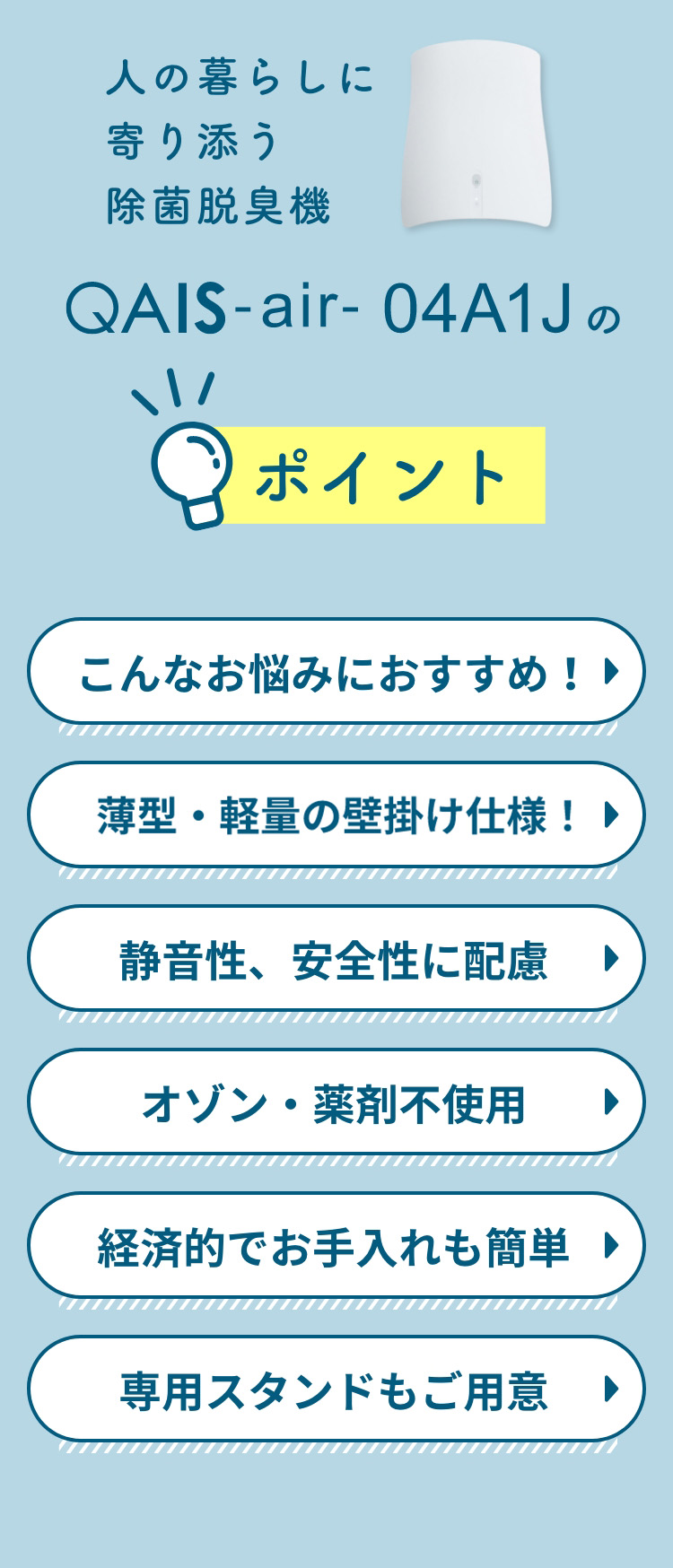The image size is (673, 1568).
Task: Select the 静音性、安全性に配慮 button
Action: (x=336, y=959)
